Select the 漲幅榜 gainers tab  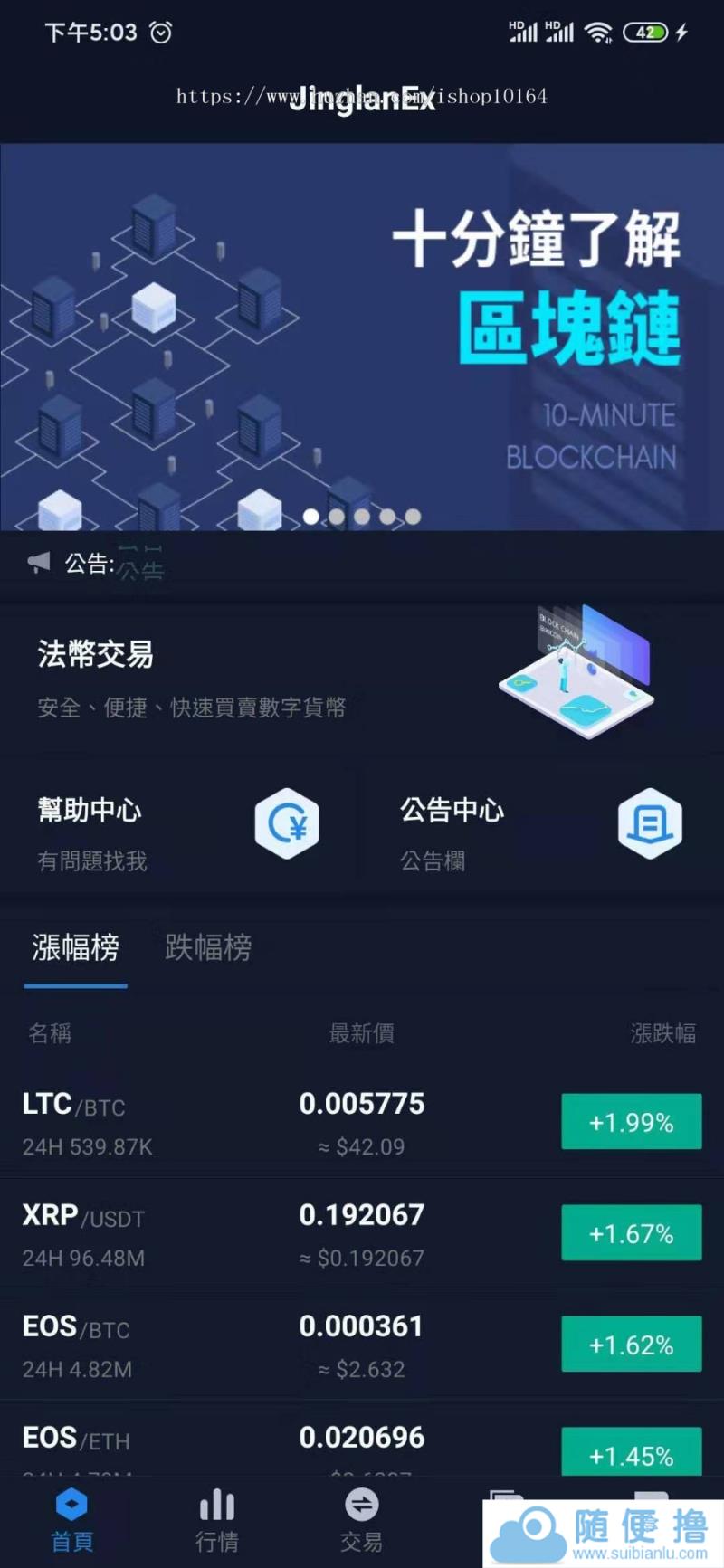(76, 948)
